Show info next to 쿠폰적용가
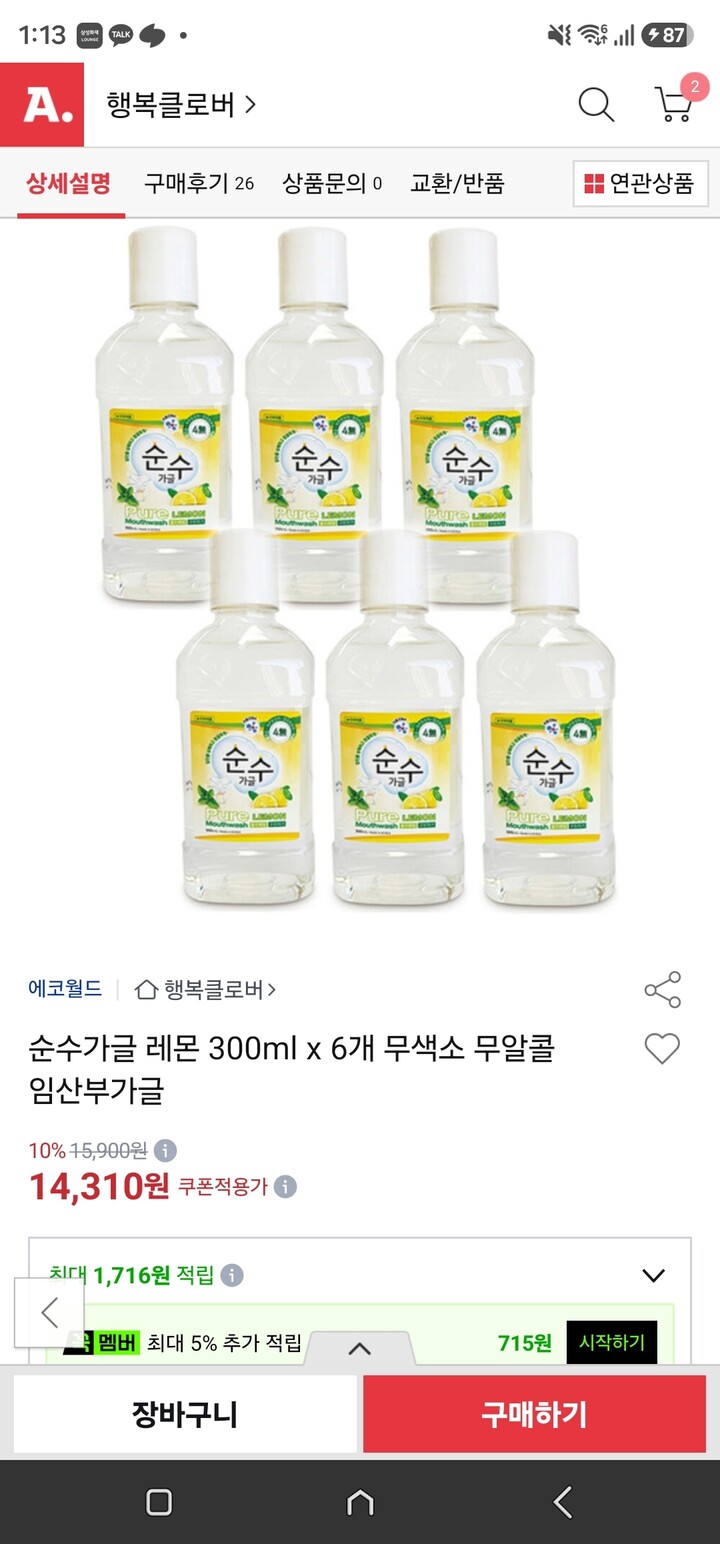720x1544 pixels. pyautogui.click(x=285, y=1187)
